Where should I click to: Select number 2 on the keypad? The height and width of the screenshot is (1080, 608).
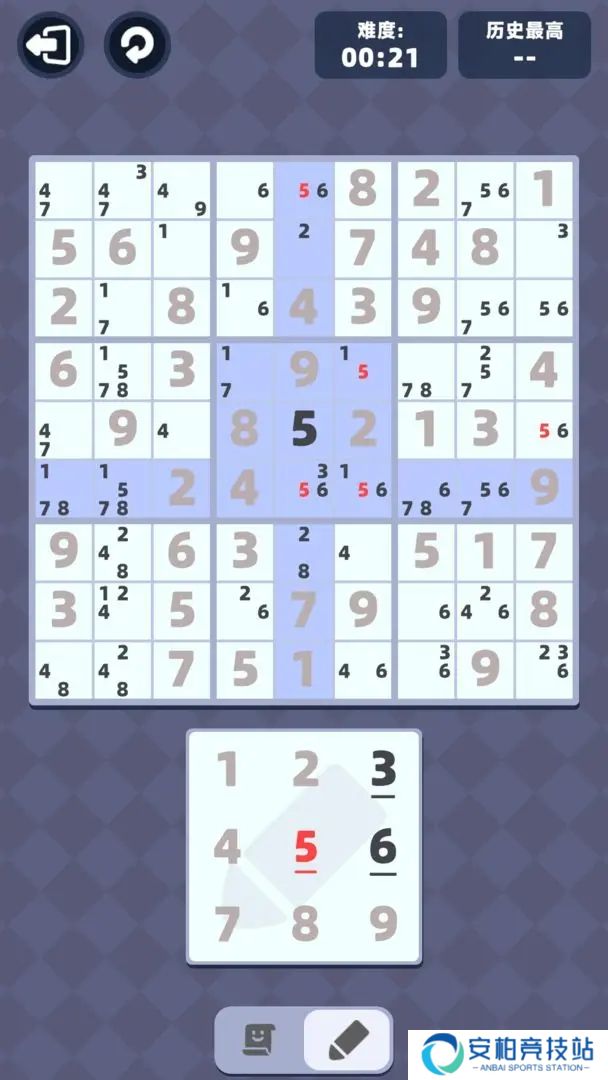tap(305, 771)
